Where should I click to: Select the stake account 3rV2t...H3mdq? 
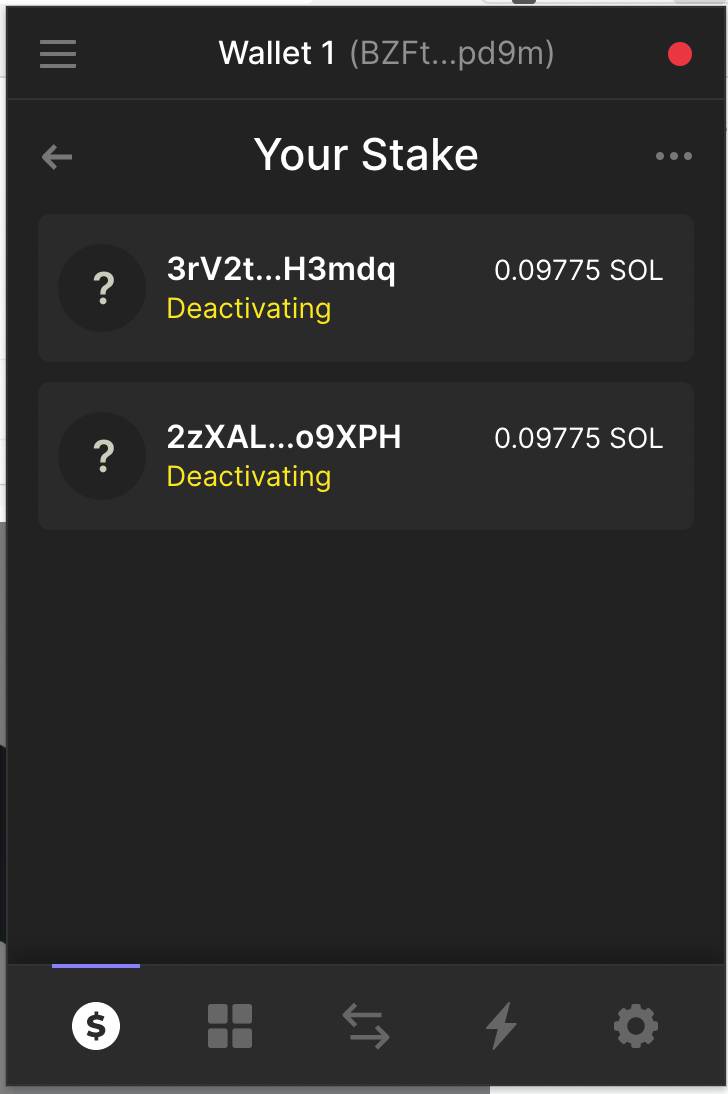click(x=283, y=269)
